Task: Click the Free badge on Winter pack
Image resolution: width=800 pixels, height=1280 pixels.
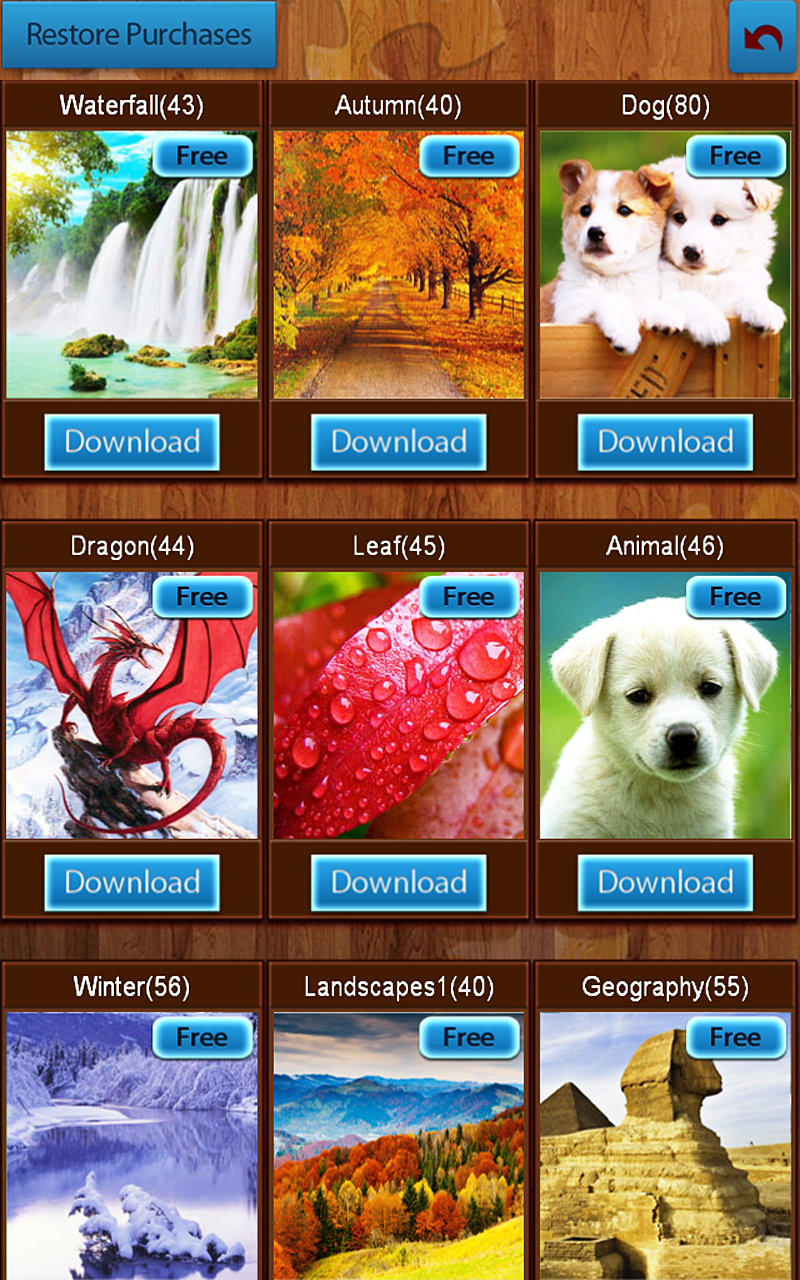Action: click(204, 1038)
